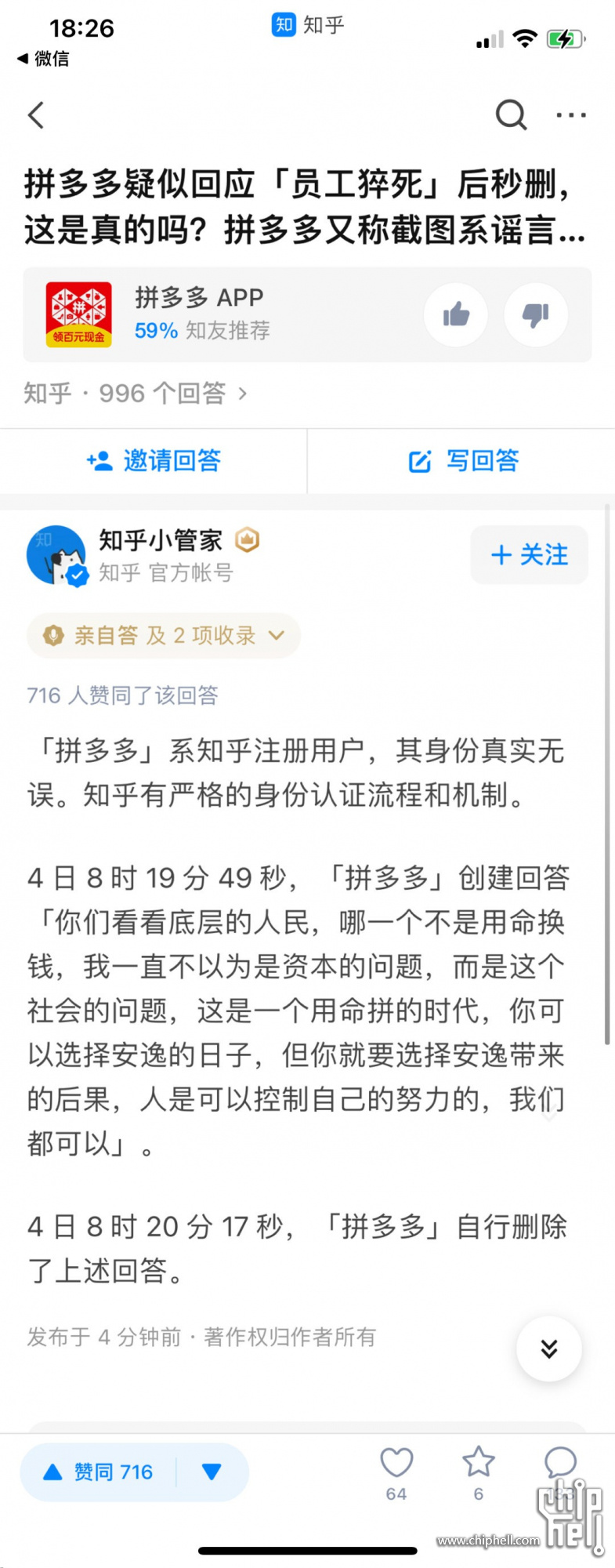Downvote the answer with the down triangle
Viewport: 615px width, 1568px height.
point(212,1472)
